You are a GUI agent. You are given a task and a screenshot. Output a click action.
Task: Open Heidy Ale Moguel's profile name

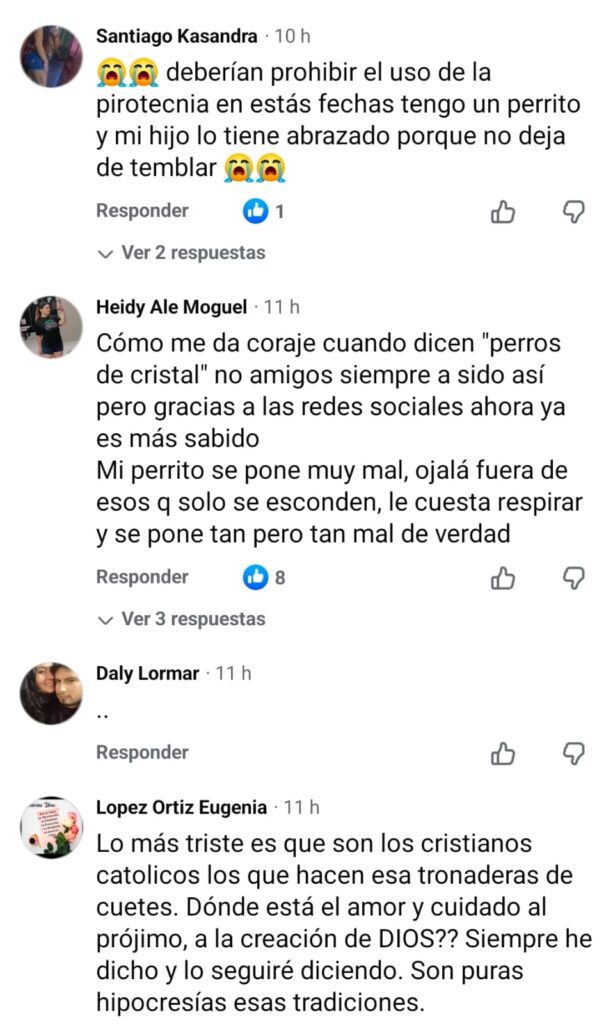click(x=173, y=307)
